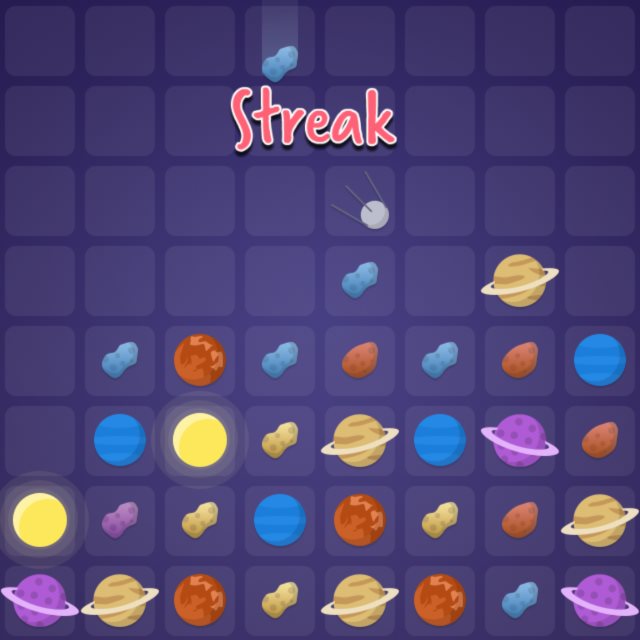Select the glowing sun beside the purple asteroid
Image resolution: width=640 pixels, height=640 pixels.
click(40, 519)
